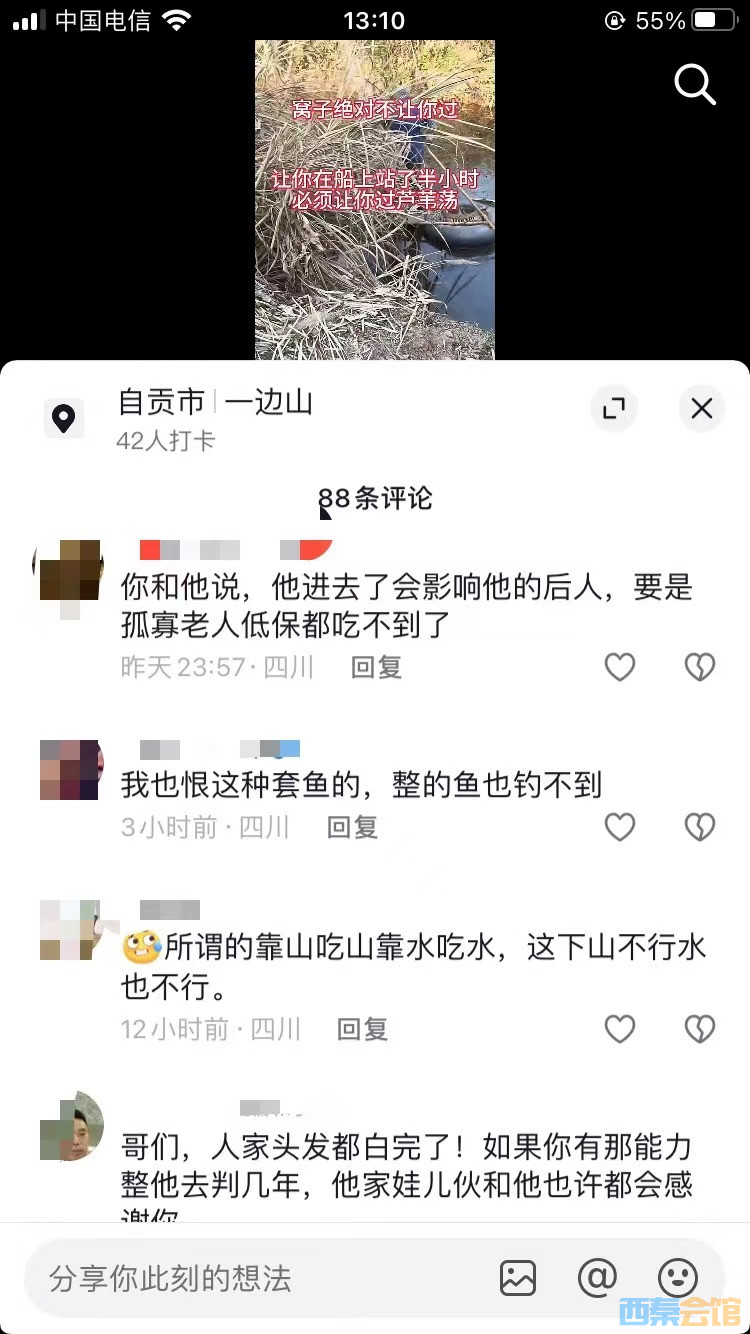Screen dimensions: 750x1334
Task: Tap the video preview above the comments
Action: pyautogui.click(x=375, y=200)
